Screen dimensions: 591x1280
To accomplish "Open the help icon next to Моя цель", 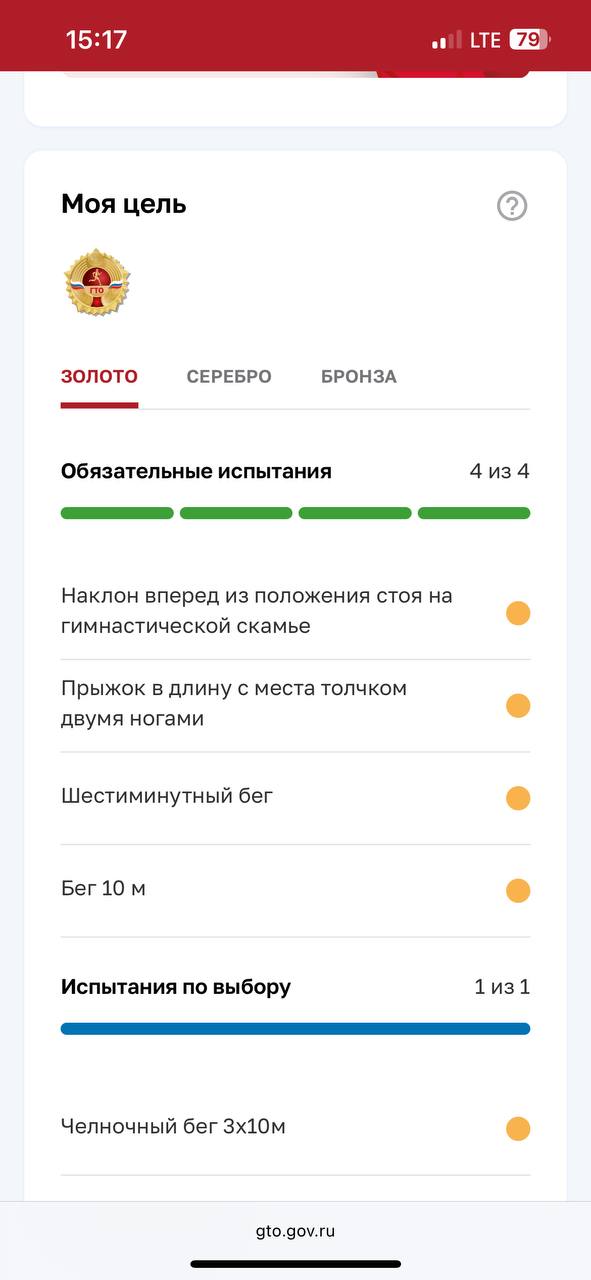I will click(512, 206).
